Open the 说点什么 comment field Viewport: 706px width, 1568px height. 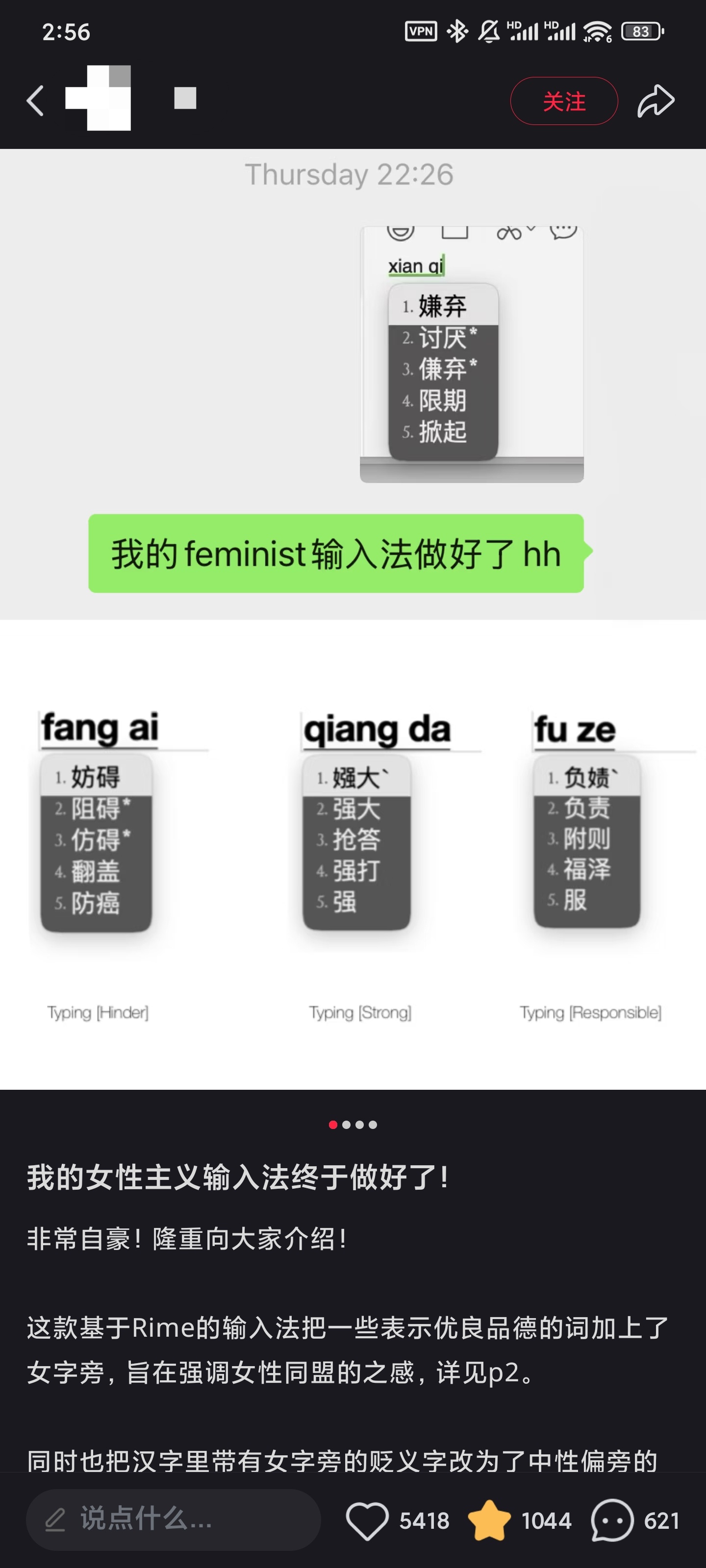(x=173, y=1519)
